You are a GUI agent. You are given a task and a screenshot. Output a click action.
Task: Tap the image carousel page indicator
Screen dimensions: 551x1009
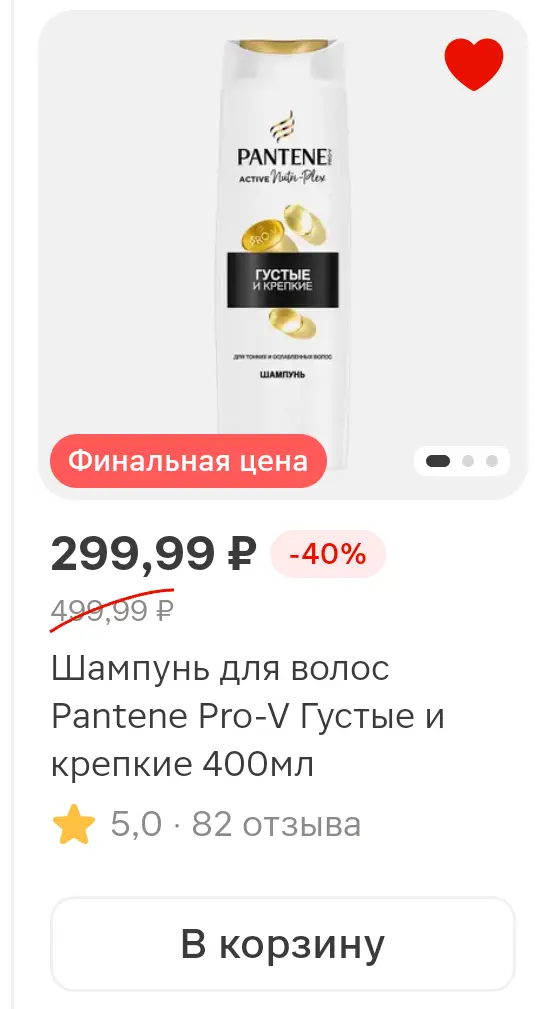pyautogui.click(x=462, y=461)
